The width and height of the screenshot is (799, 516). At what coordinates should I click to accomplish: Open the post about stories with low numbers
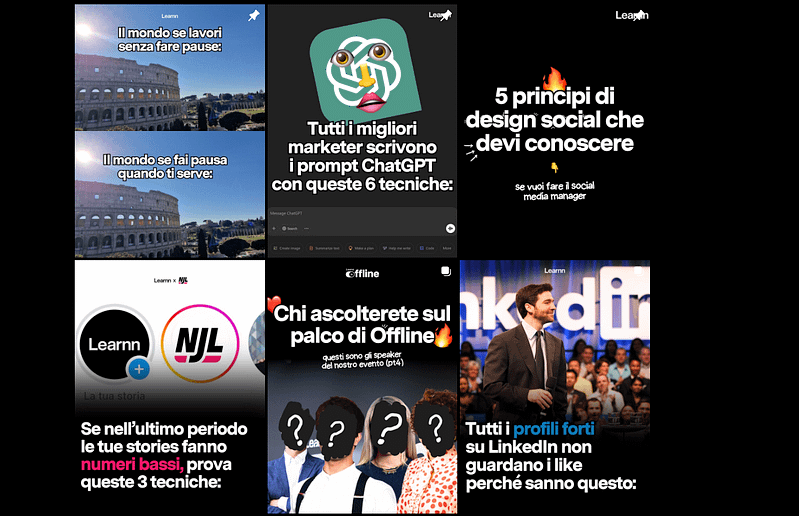pos(170,387)
